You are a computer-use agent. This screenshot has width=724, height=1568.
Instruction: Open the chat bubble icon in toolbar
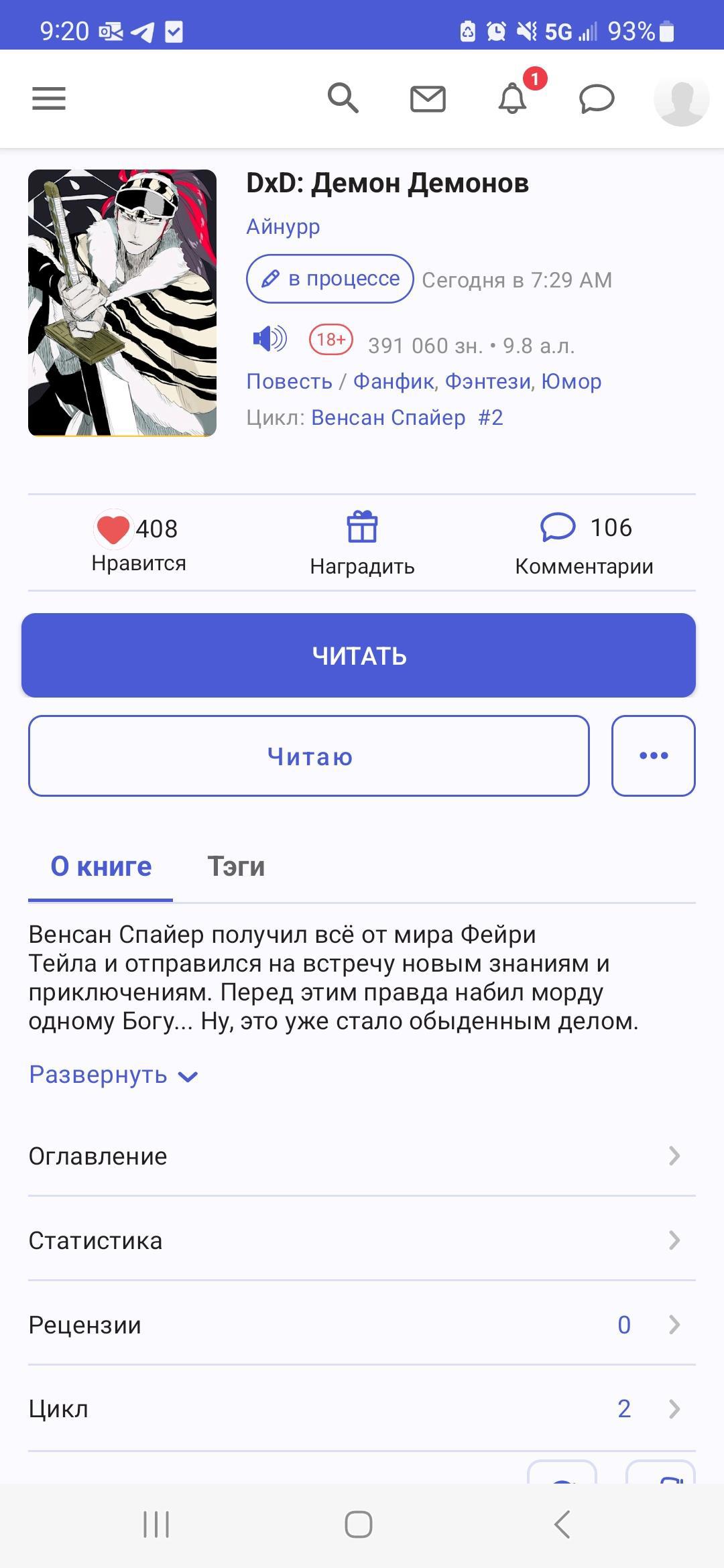pos(597,99)
